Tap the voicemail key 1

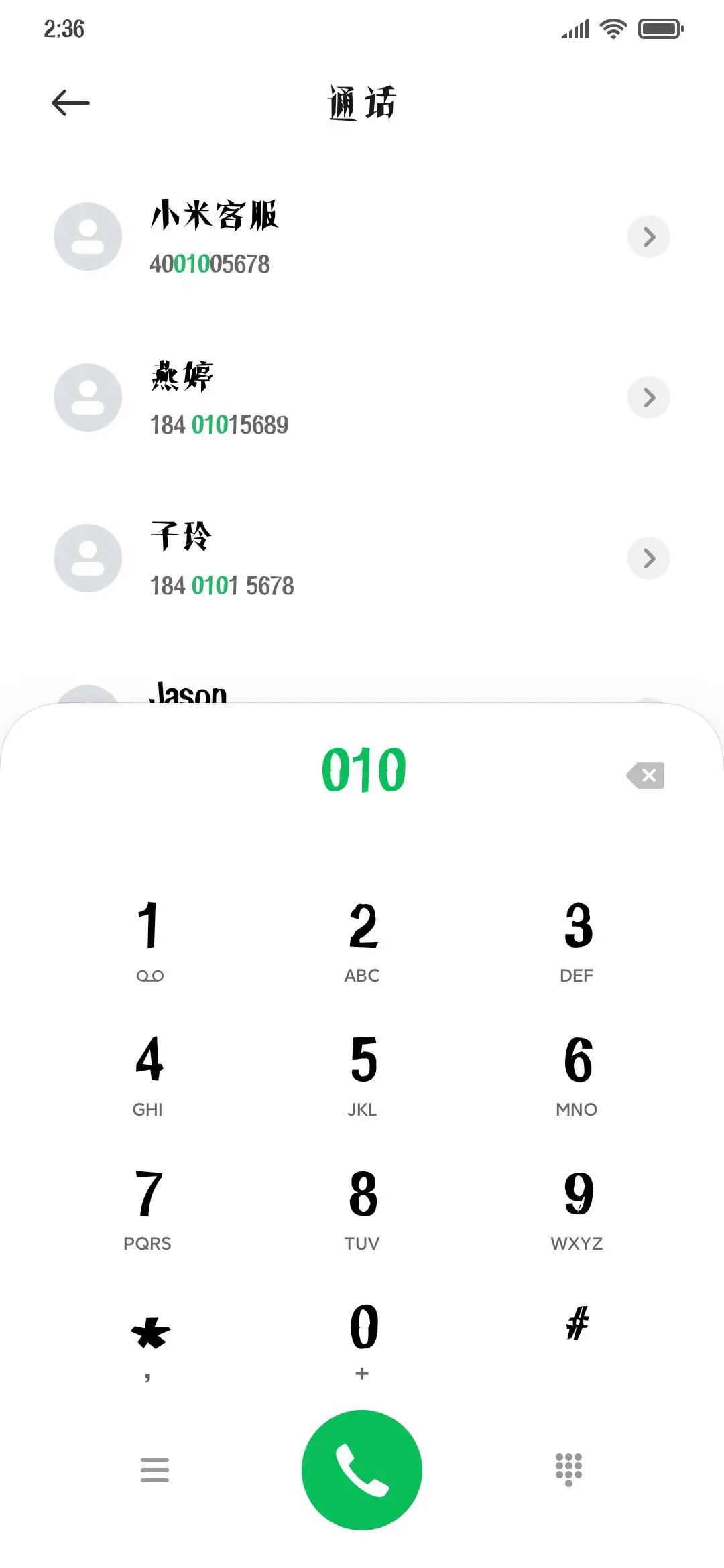149,938
